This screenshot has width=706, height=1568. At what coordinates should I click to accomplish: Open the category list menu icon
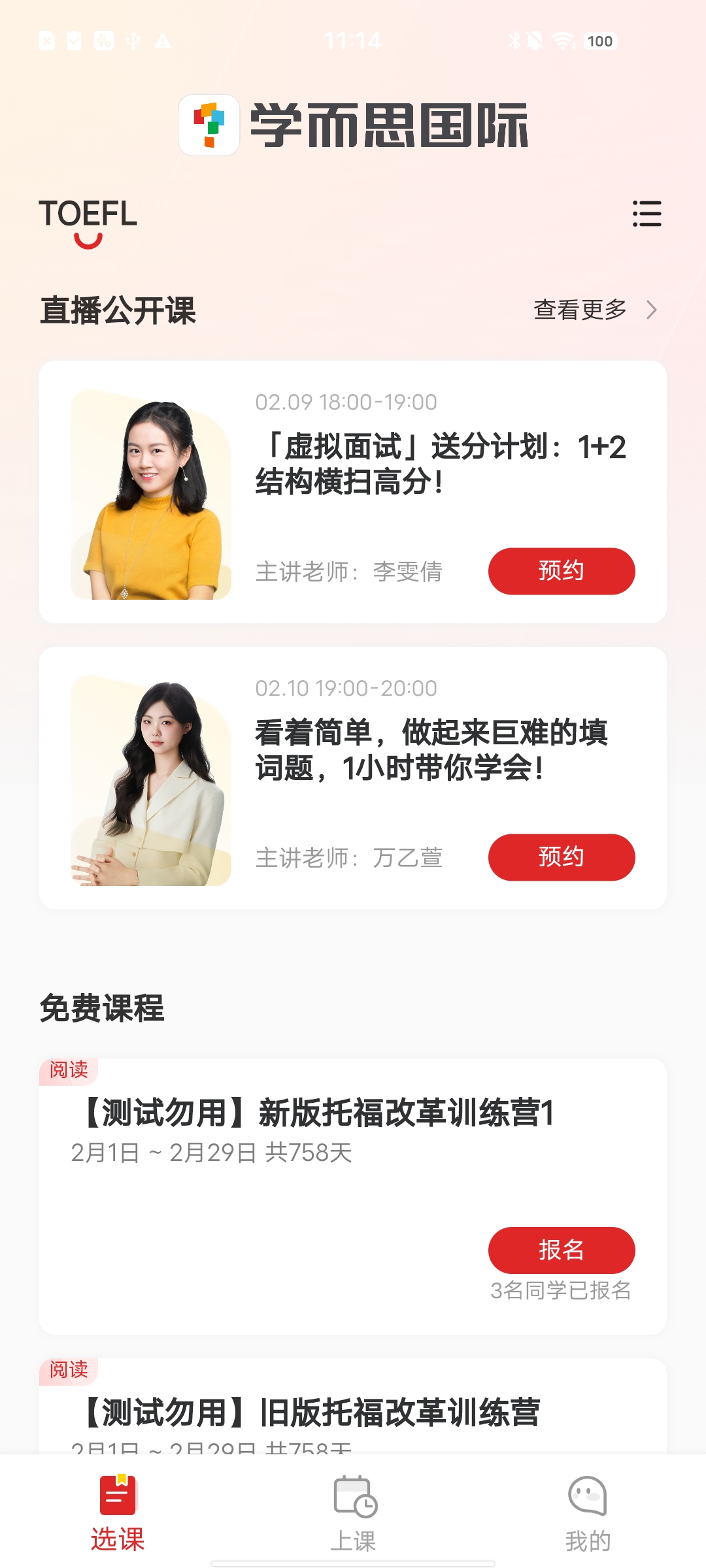(647, 214)
